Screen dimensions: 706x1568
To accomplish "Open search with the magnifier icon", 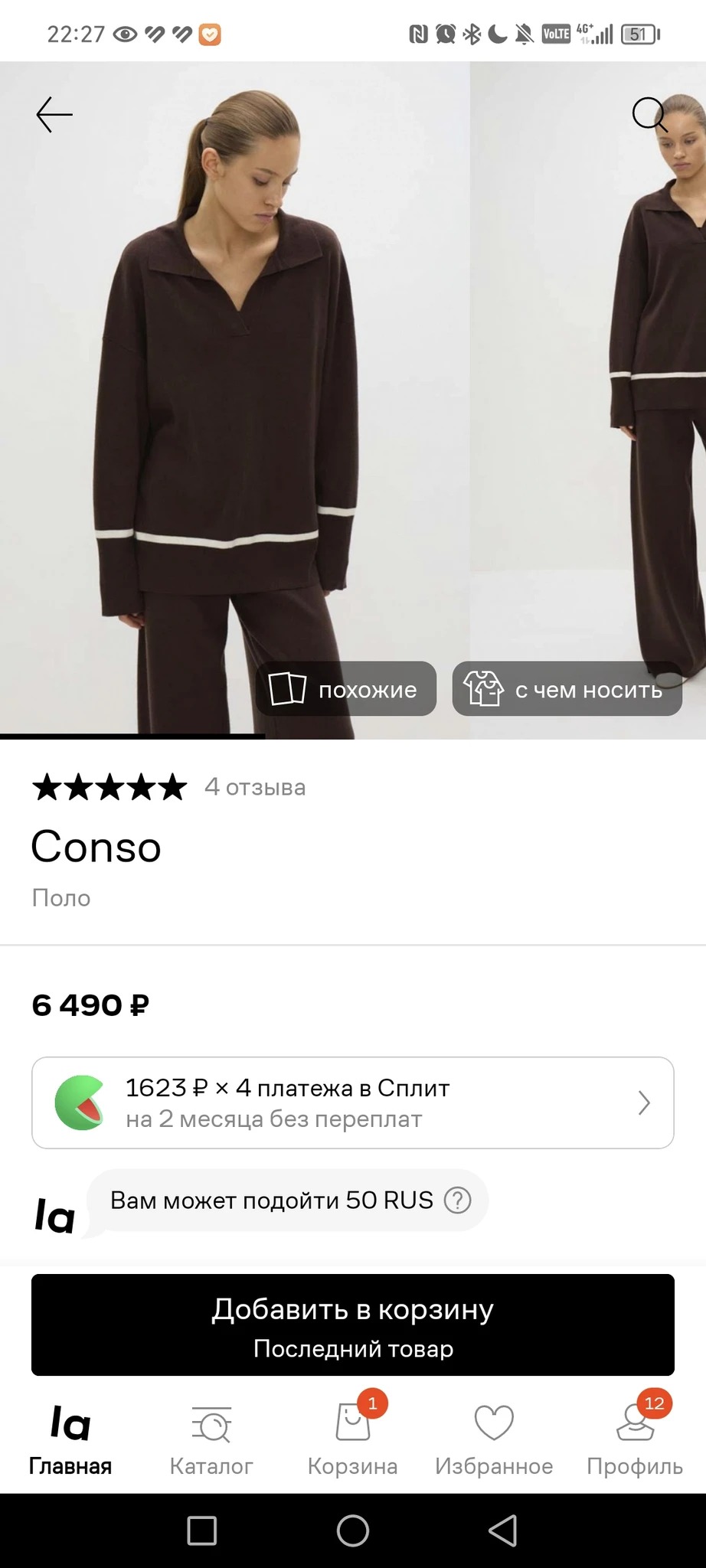I will pos(649,115).
